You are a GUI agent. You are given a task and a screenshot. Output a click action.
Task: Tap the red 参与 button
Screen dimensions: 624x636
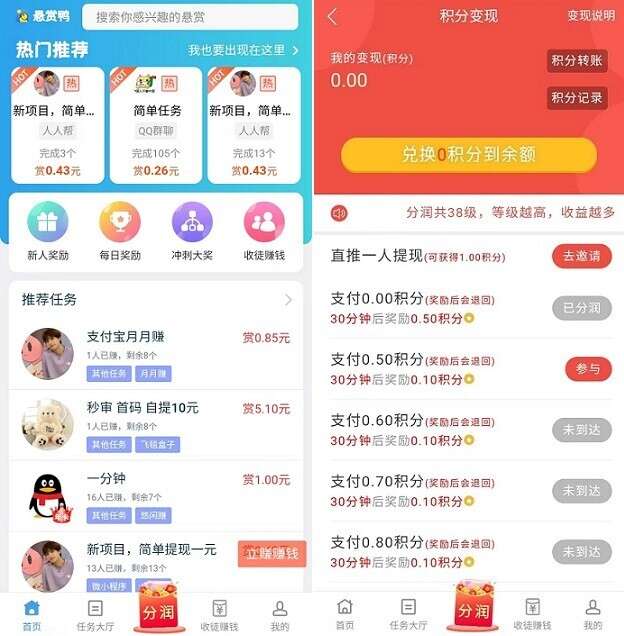click(x=581, y=369)
